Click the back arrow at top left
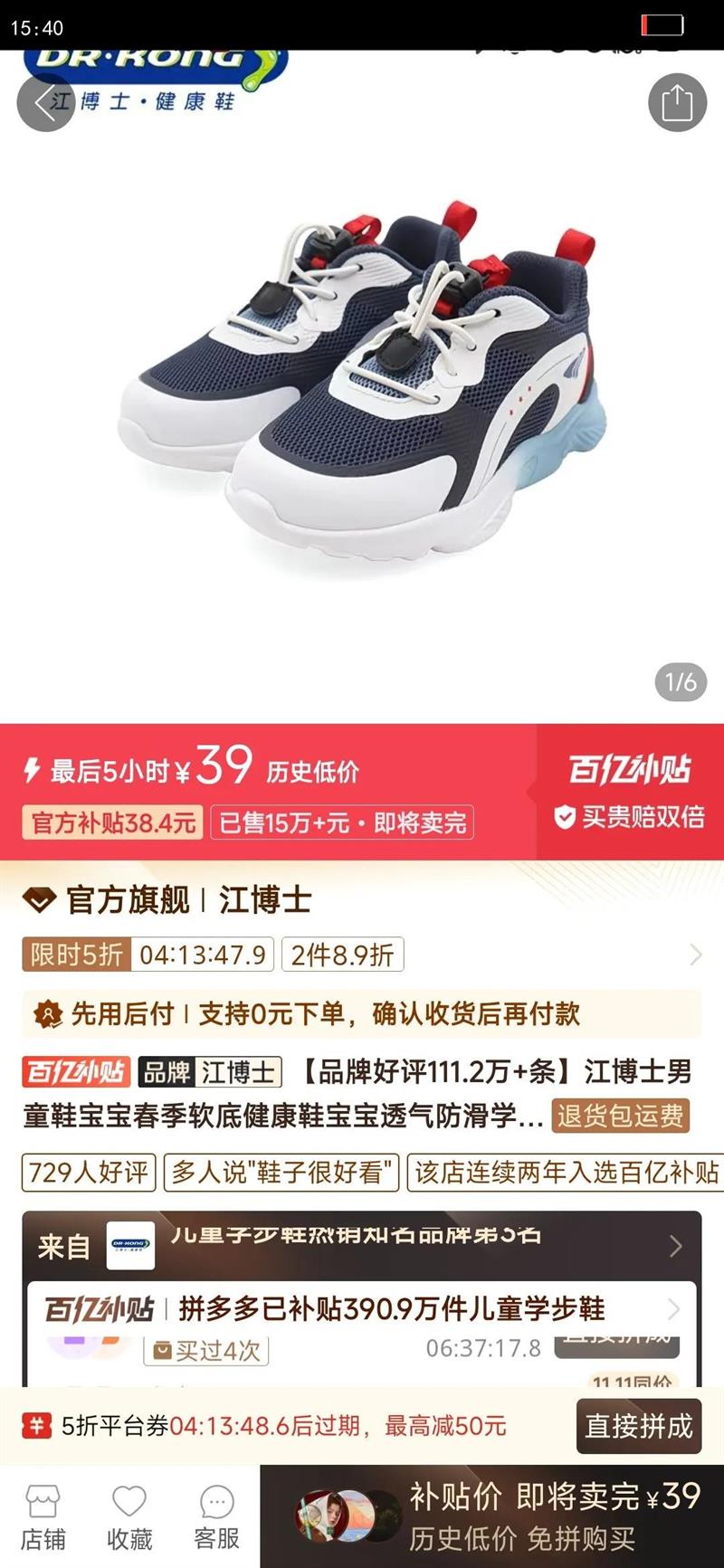 (x=44, y=102)
